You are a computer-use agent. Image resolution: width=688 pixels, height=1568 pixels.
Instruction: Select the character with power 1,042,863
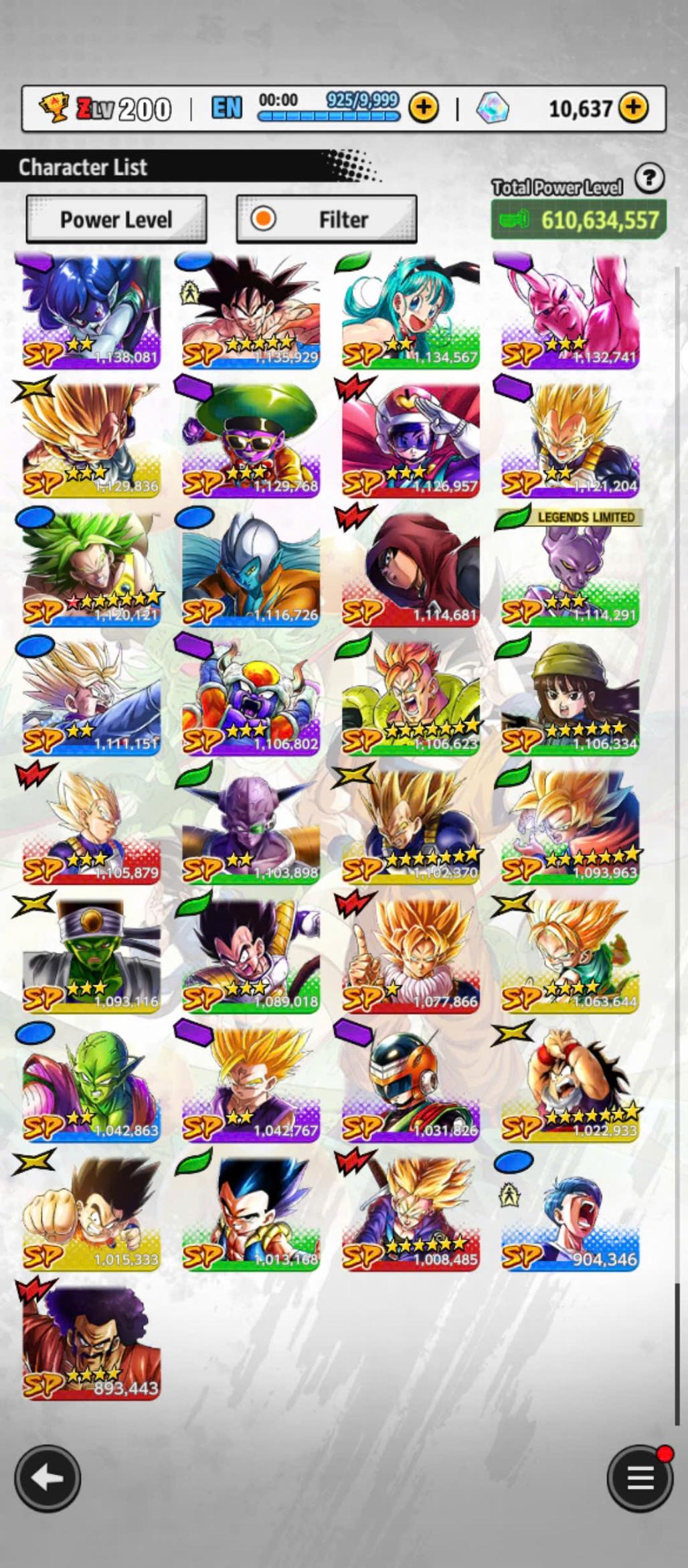point(91,1085)
